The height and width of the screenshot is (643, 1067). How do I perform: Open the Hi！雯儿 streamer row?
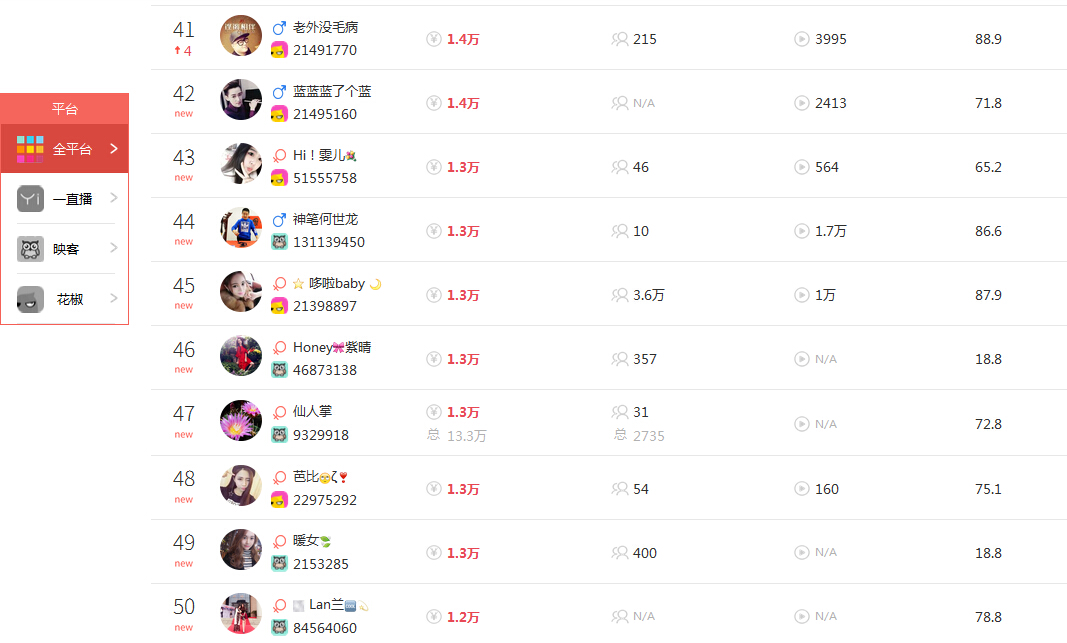[x=318, y=156]
